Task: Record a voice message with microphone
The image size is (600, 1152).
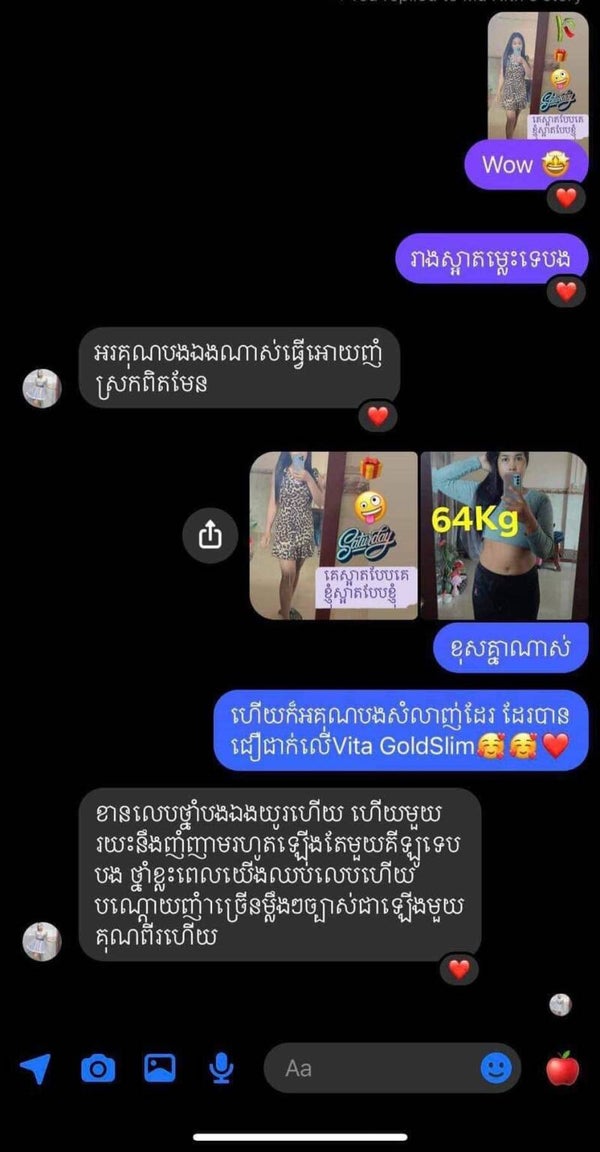Action: (221, 1069)
